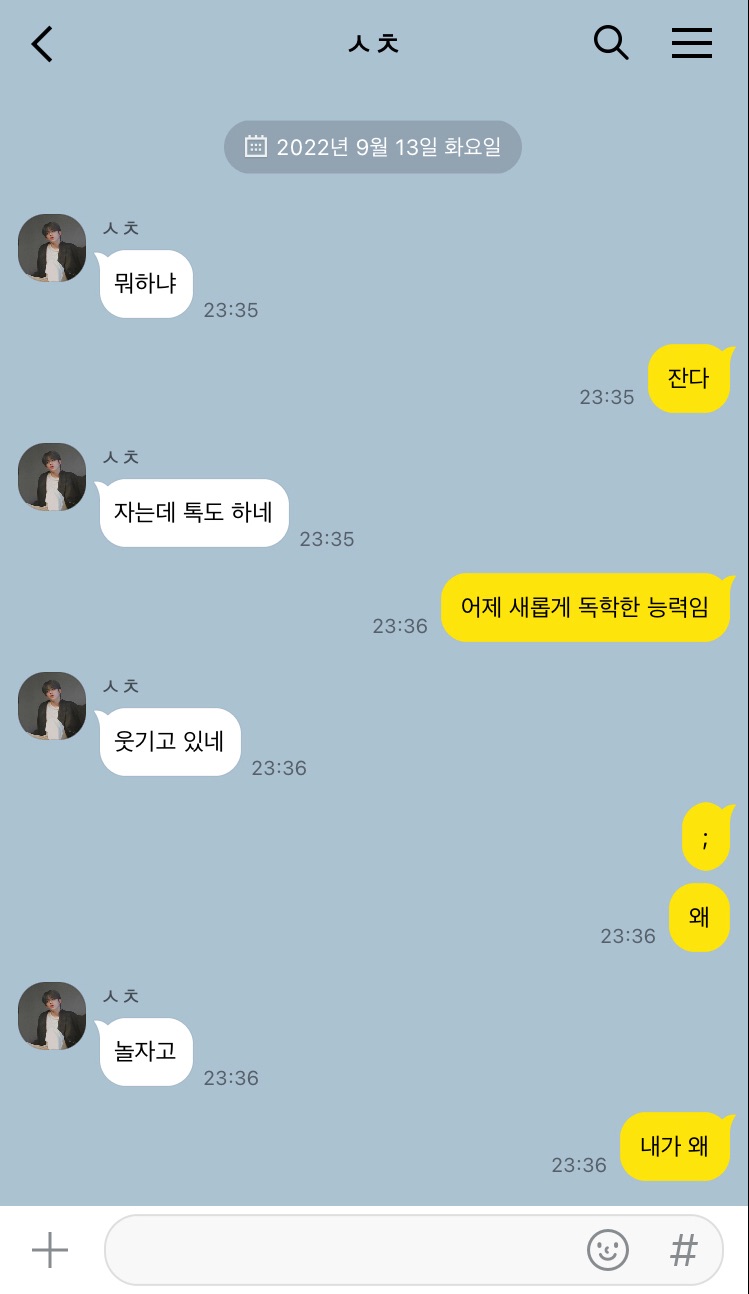Open the plus attachment menu
The width and height of the screenshot is (749, 1294).
(x=49, y=1250)
